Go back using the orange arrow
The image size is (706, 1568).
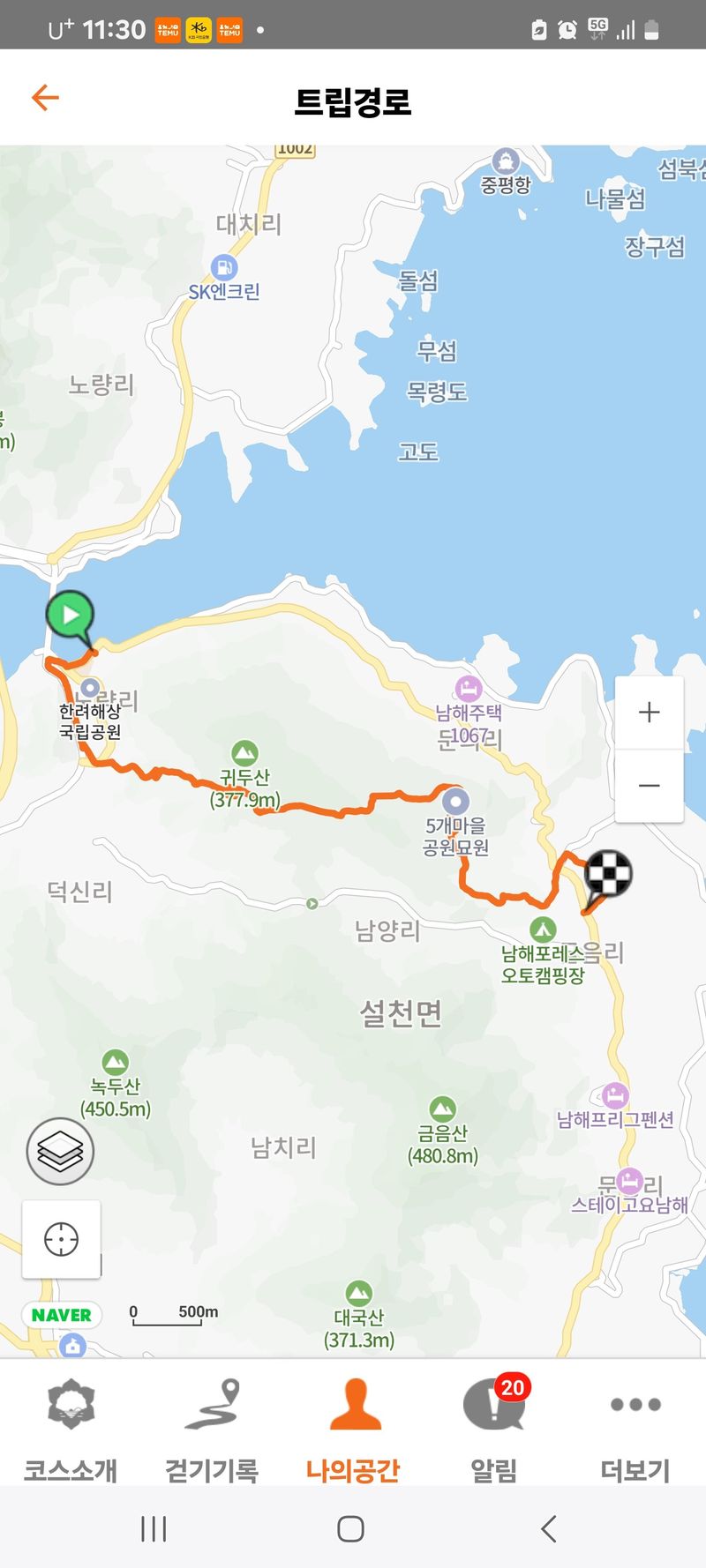tap(45, 98)
